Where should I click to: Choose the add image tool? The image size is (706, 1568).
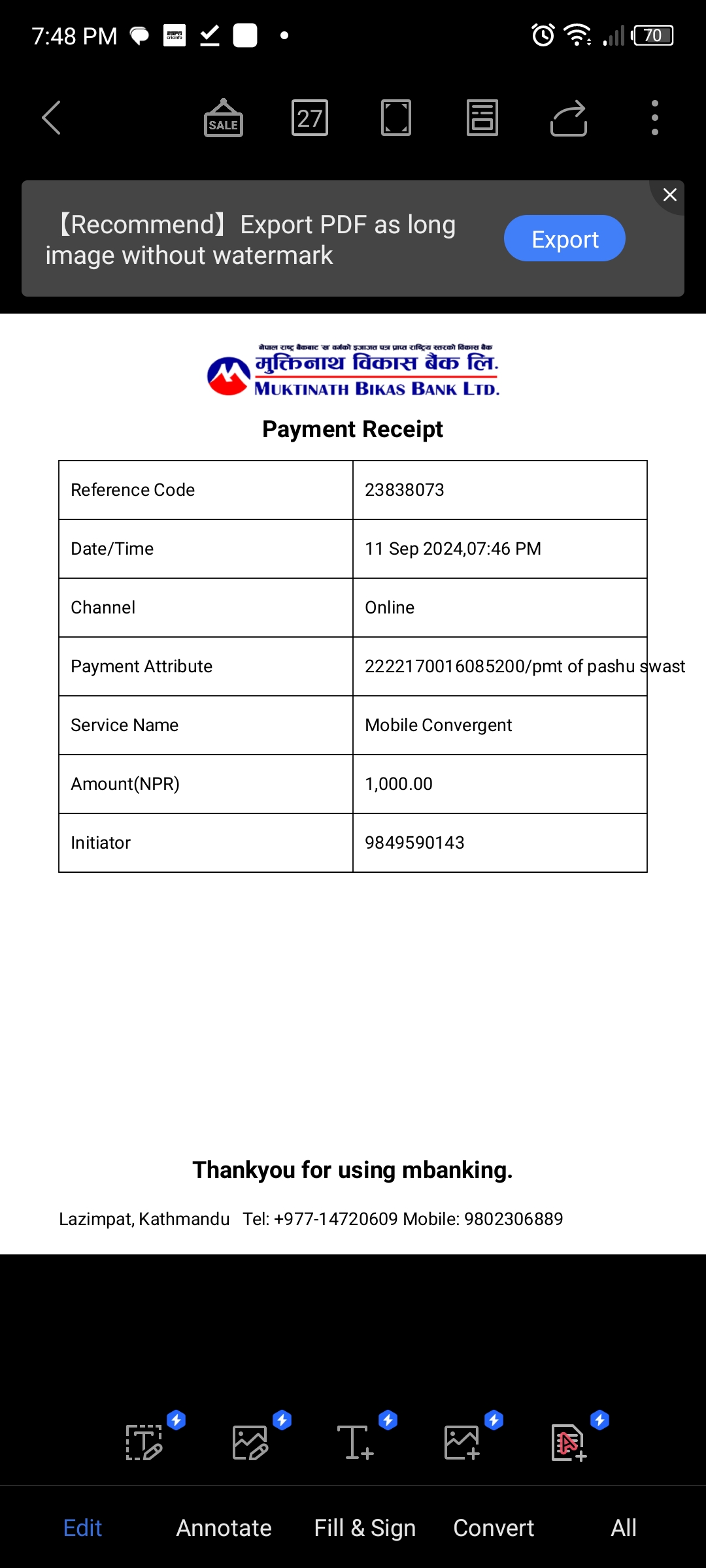point(462,1443)
